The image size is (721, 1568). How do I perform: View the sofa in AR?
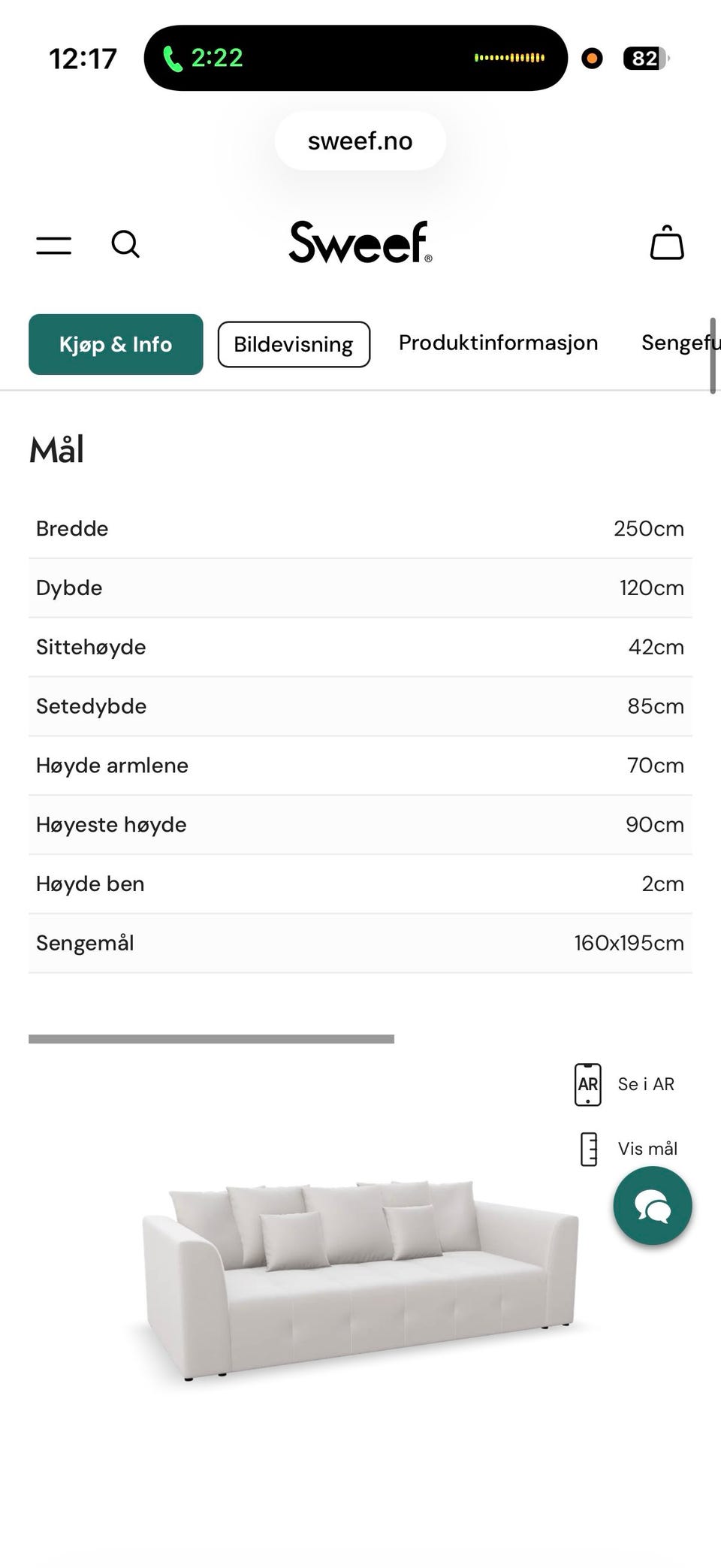click(x=625, y=1084)
